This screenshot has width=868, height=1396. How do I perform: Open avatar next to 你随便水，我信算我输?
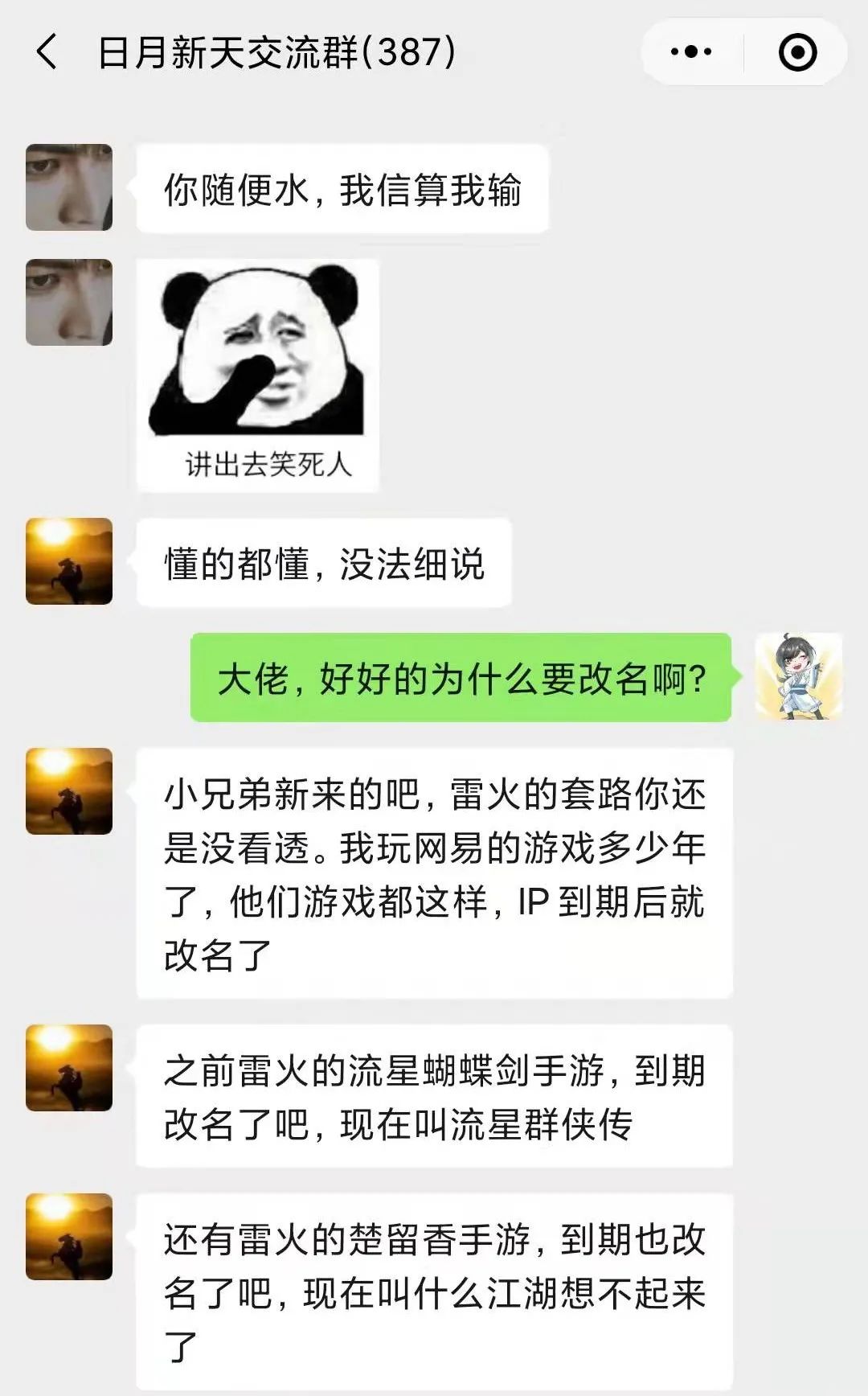point(69,187)
